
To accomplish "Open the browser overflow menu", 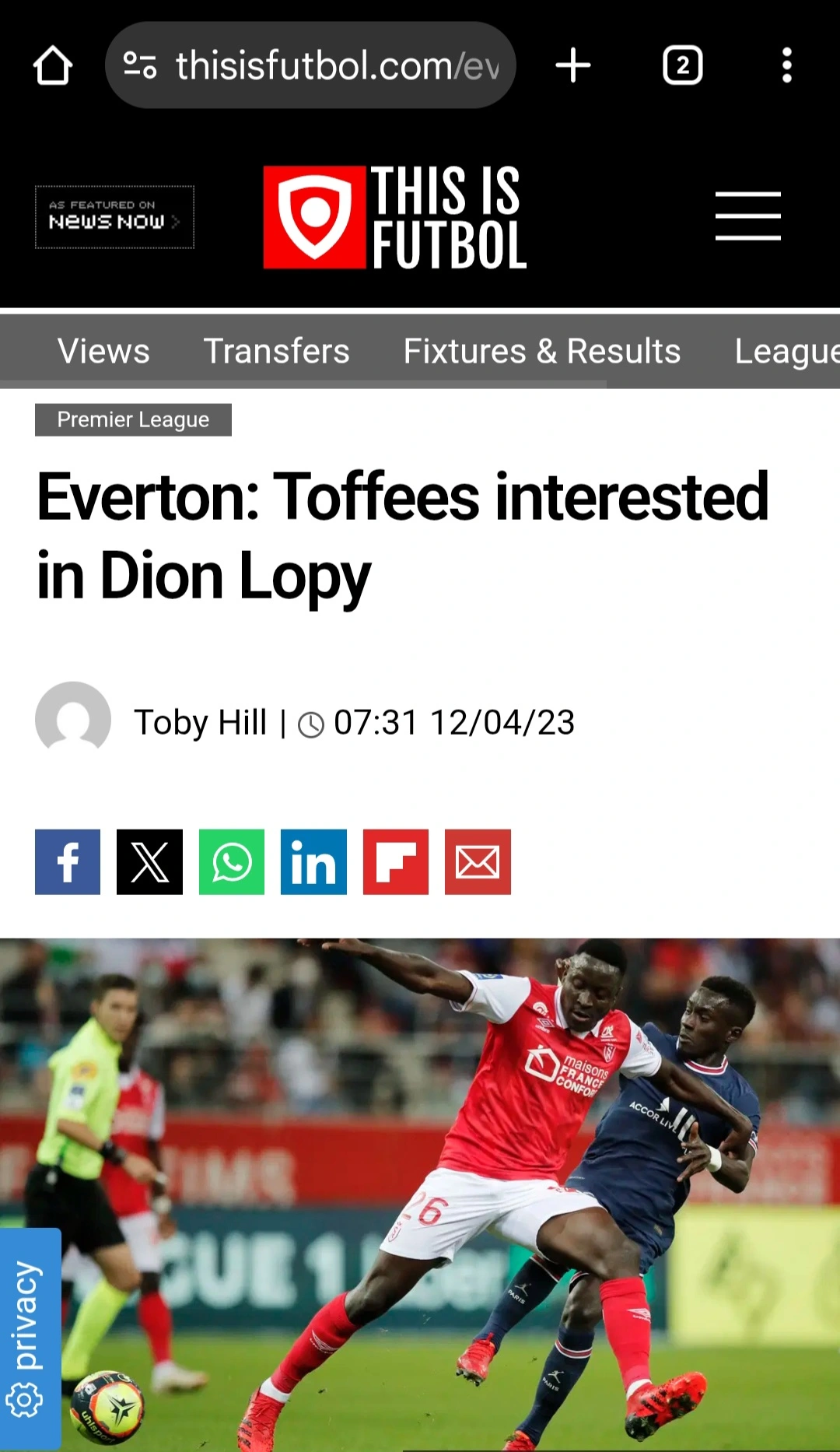I will (x=786, y=65).
